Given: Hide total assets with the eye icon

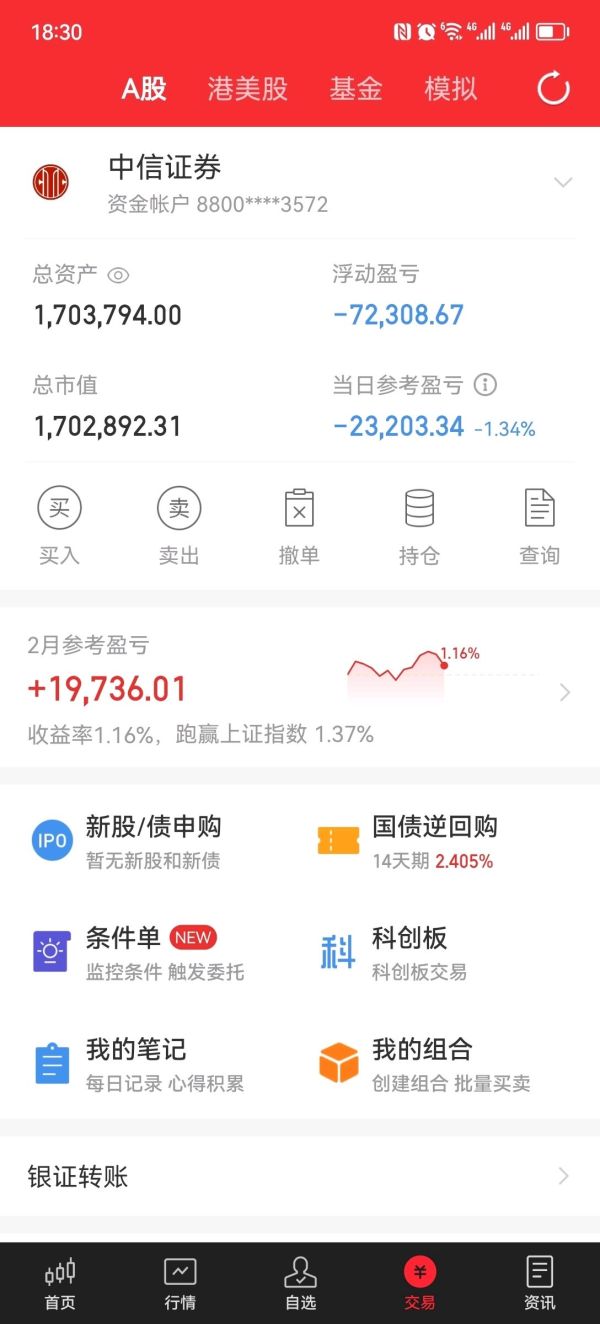Looking at the screenshot, I should (118, 275).
